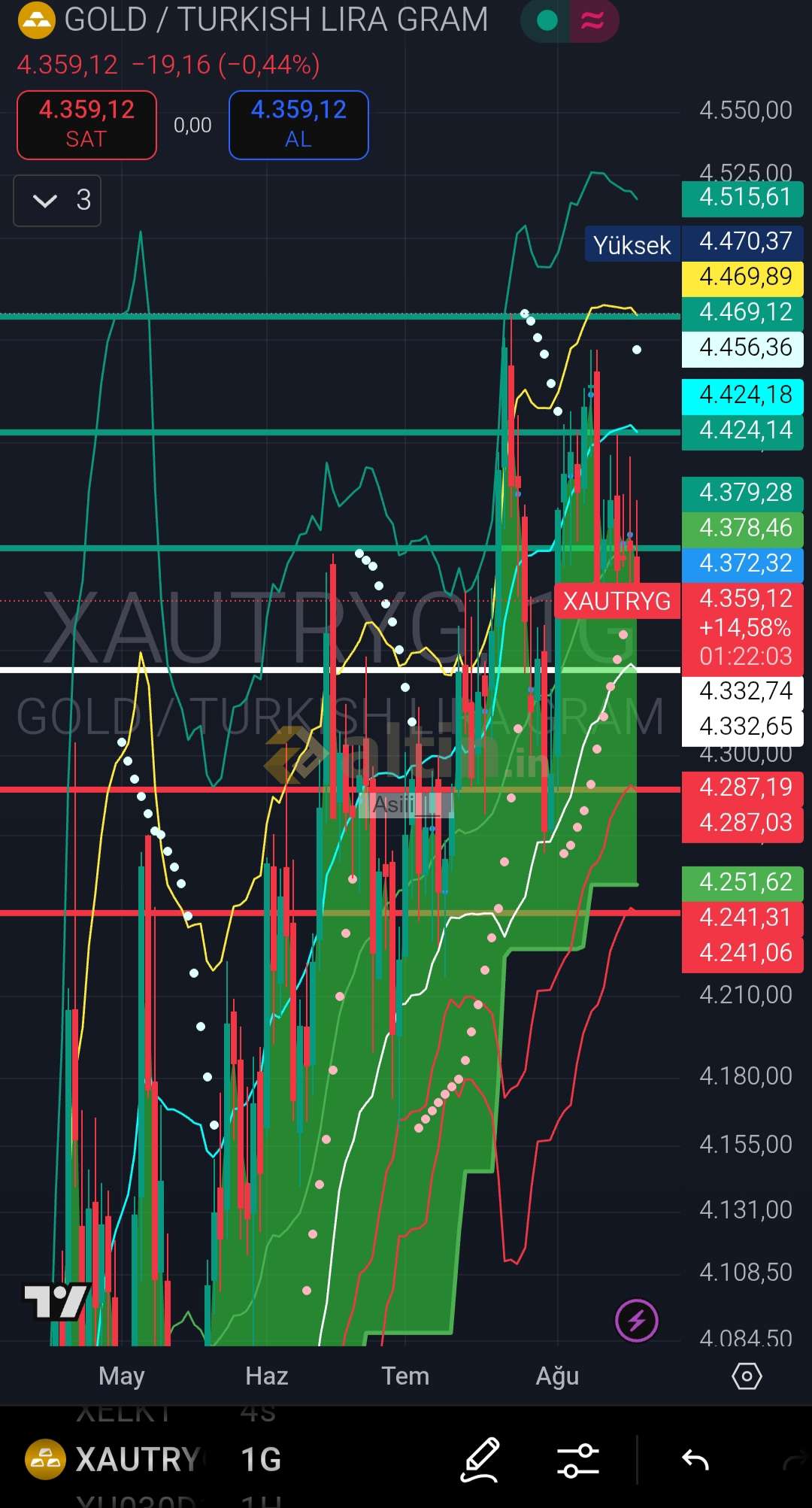Tap the 4.359,12 SAT sell button
Screen dimensions: 812x1508
[x=86, y=125]
